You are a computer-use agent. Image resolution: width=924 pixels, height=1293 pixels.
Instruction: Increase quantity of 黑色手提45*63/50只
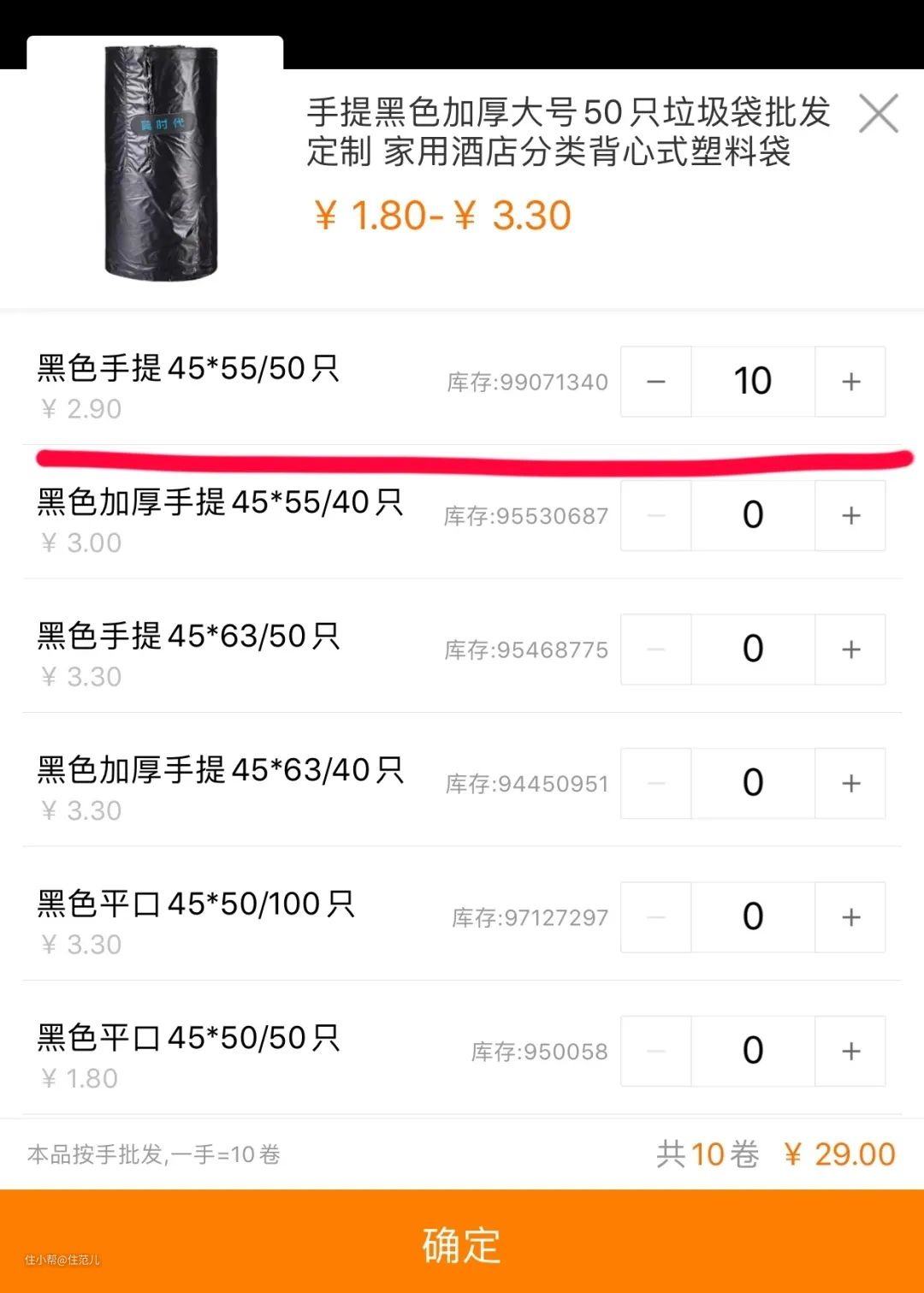click(850, 649)
